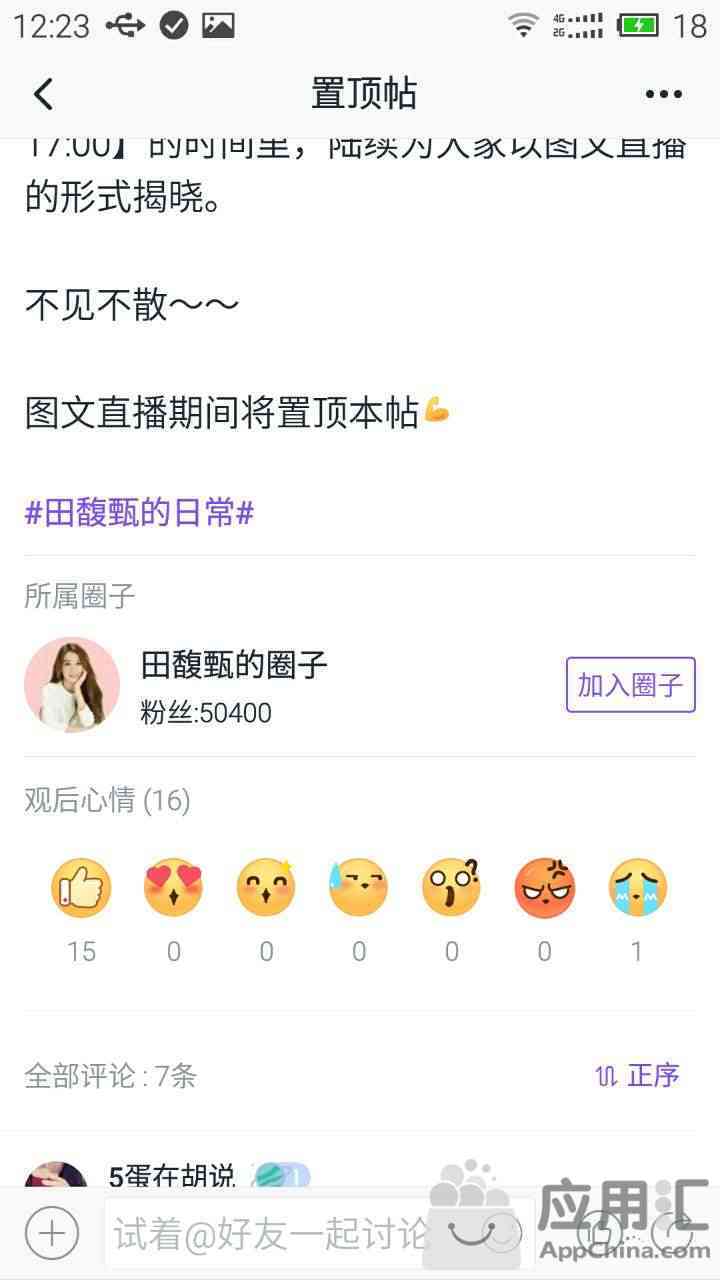This screenshot has width=720, height=1280.
Task: React with the sweating mood emoji
Action: tap(359, 888)
